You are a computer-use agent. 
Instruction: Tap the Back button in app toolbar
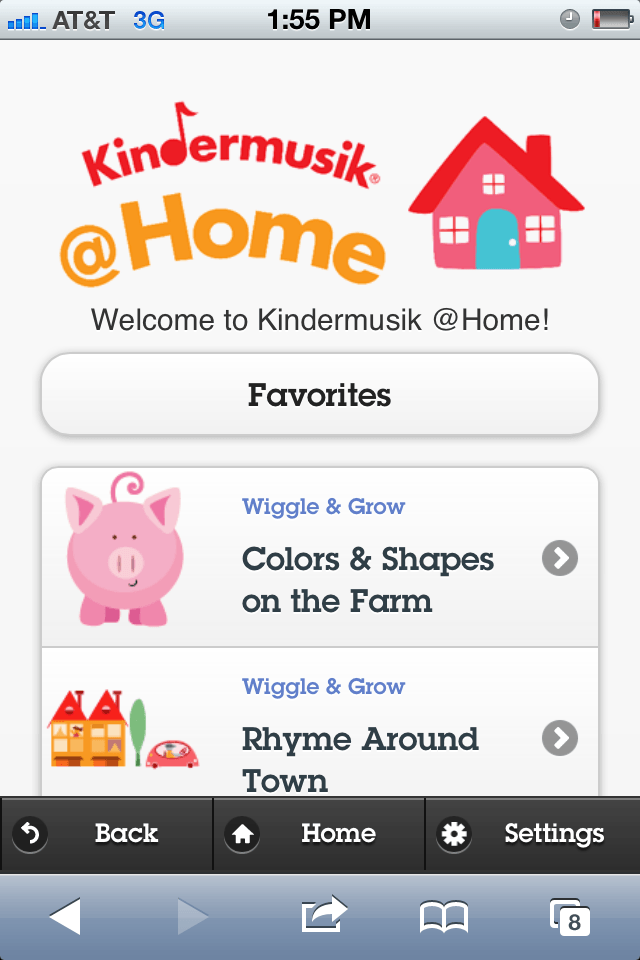click(106, 834)
